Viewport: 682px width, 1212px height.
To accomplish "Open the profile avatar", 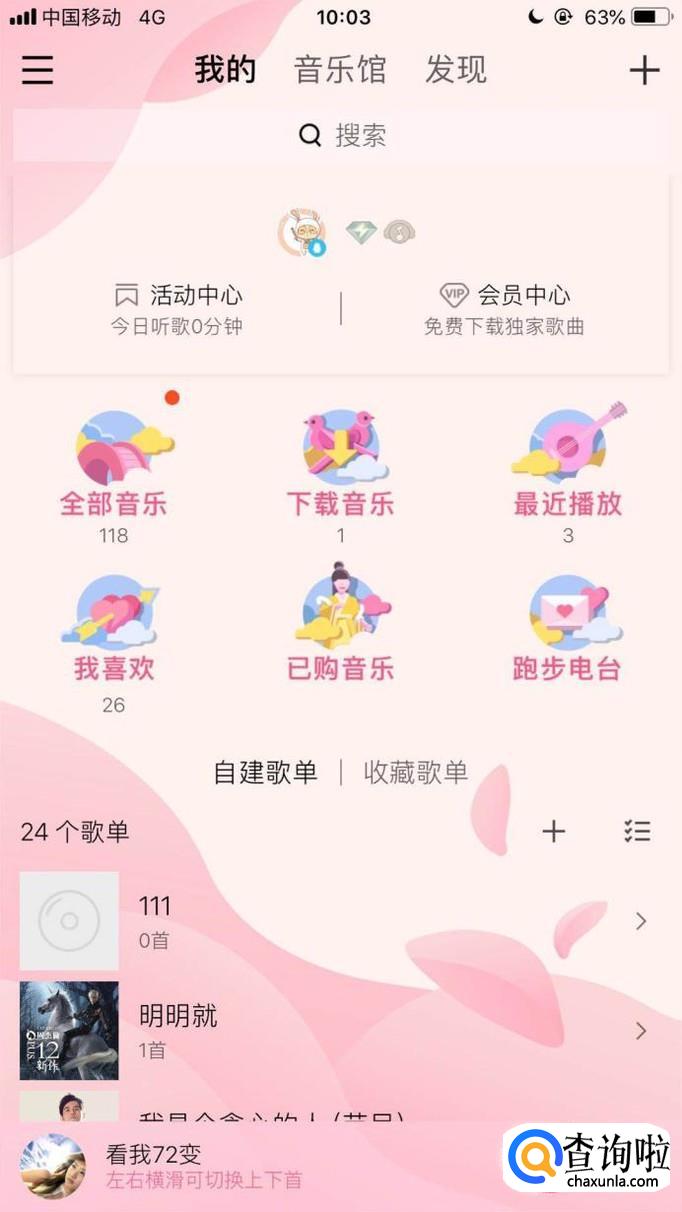I will point(301,233).
